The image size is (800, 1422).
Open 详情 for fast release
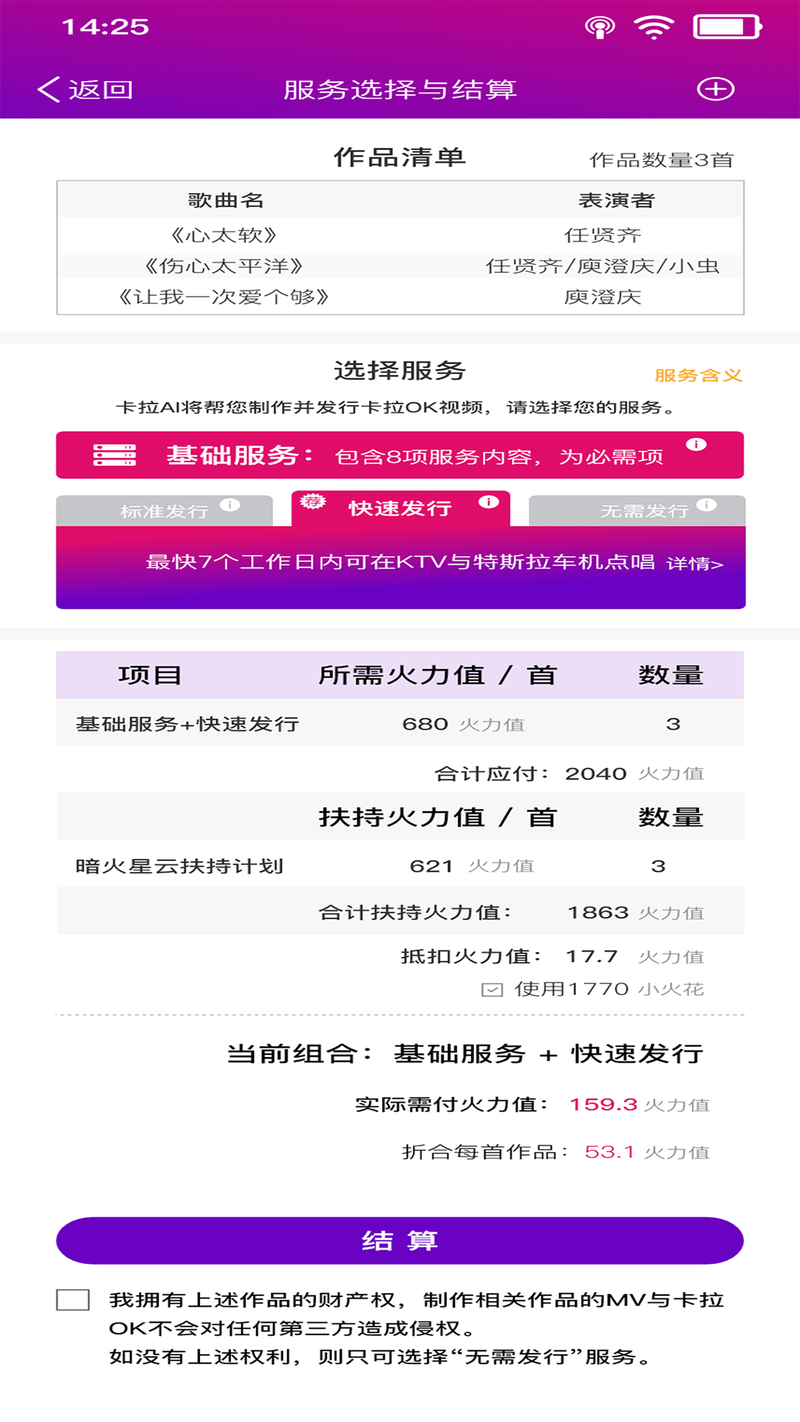[695, 563]
